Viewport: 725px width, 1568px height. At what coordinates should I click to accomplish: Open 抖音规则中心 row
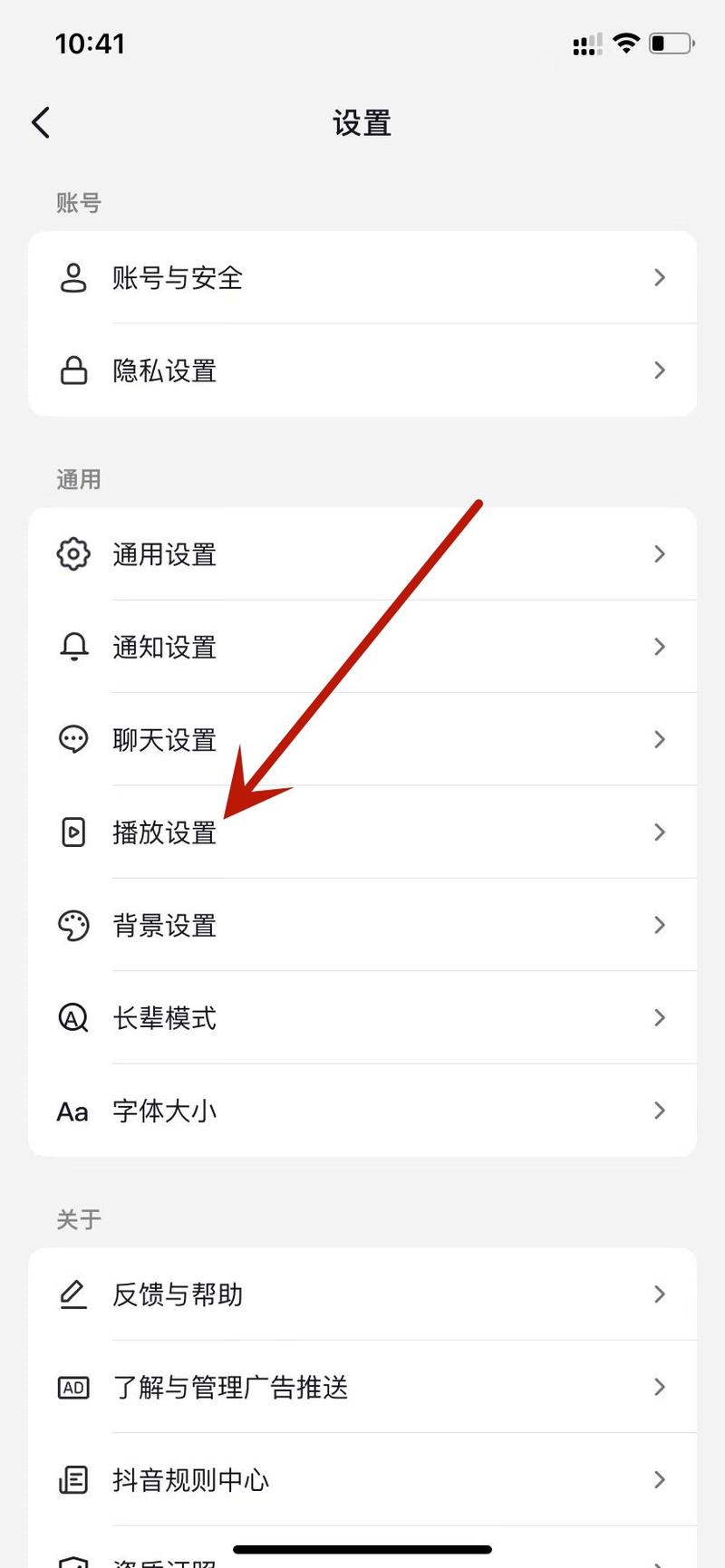pyautogui.click(x=362, y=1480)
